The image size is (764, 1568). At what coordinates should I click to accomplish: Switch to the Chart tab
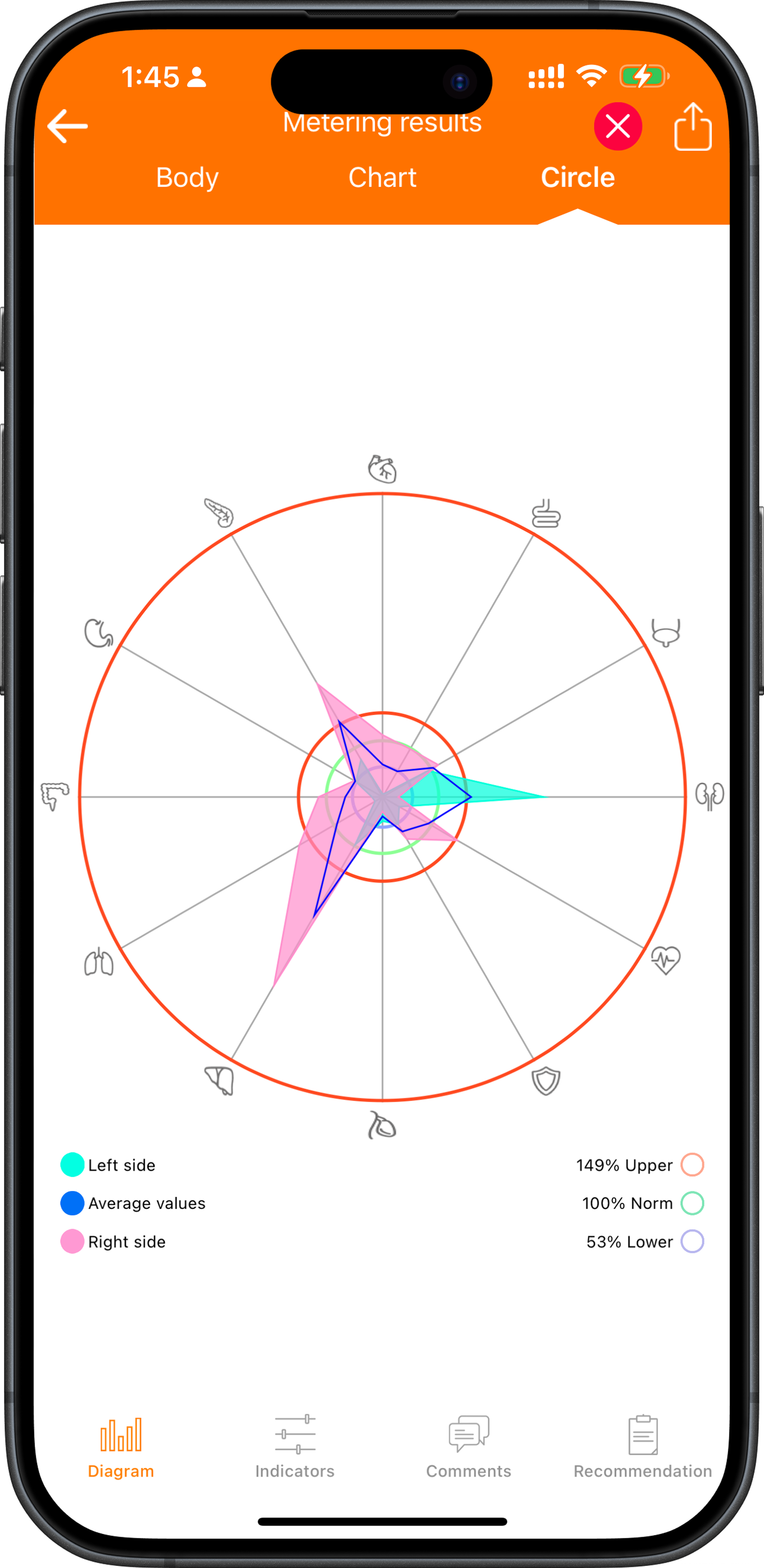coord(381,177)
